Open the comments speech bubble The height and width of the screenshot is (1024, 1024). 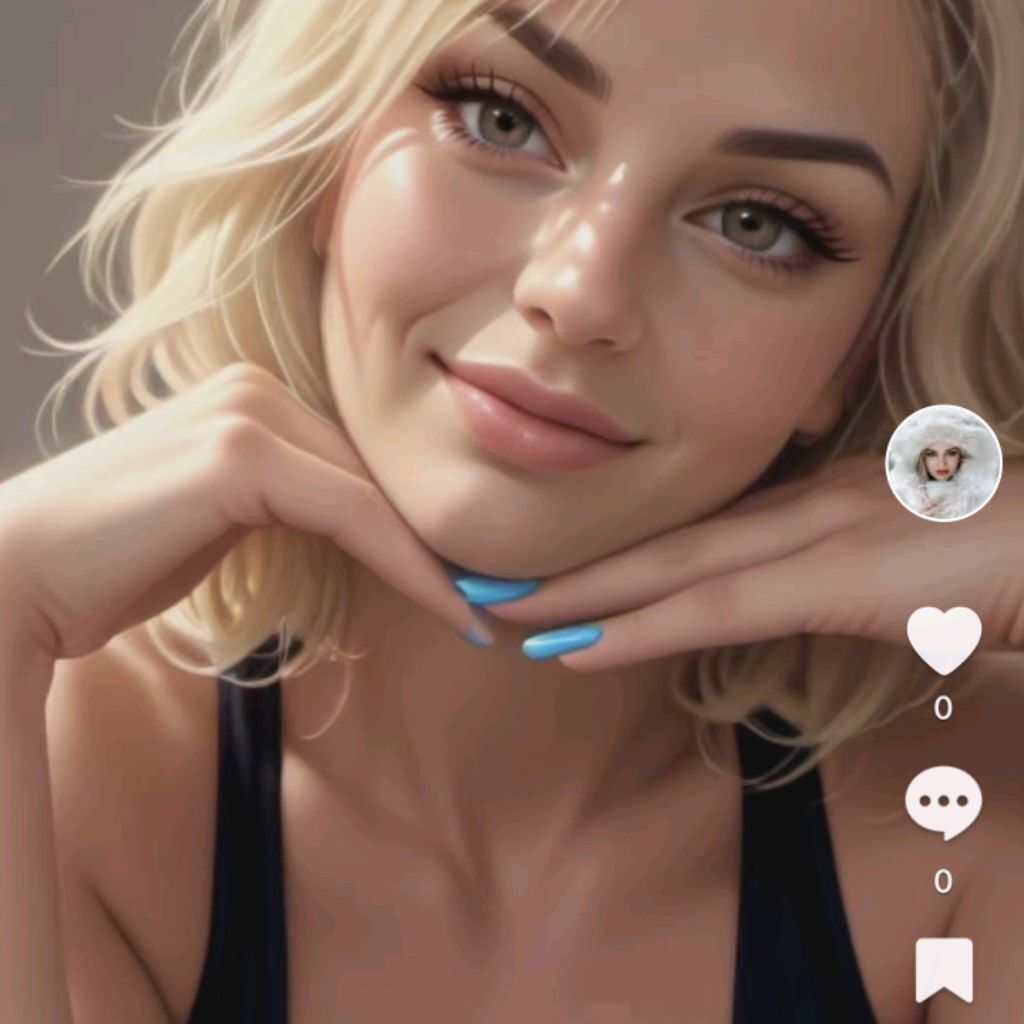943,803
